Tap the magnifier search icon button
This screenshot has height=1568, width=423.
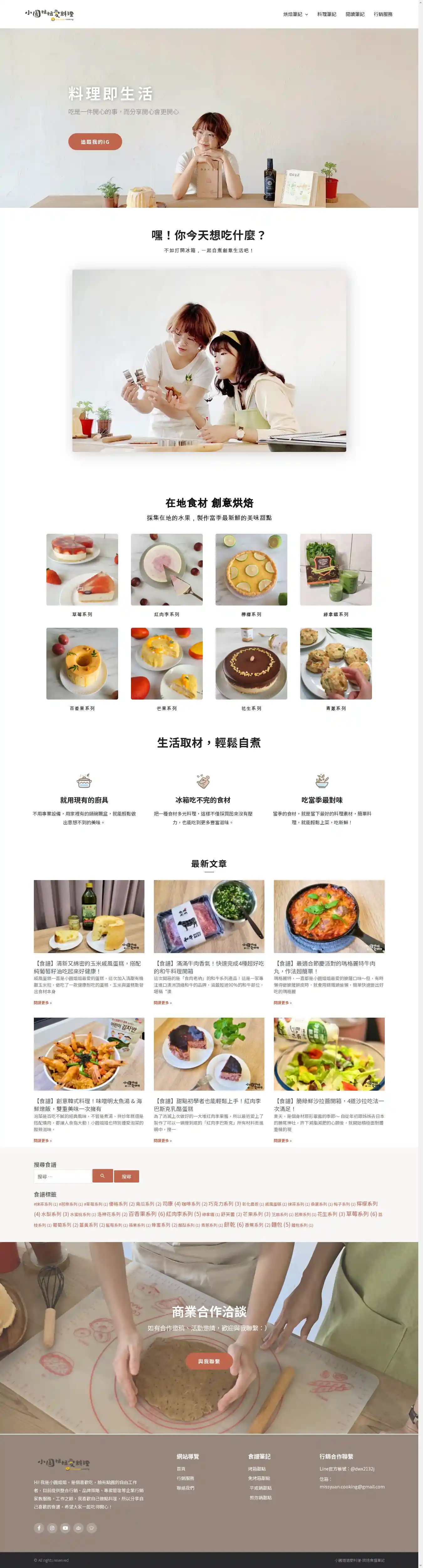(x=102, y=1176)
